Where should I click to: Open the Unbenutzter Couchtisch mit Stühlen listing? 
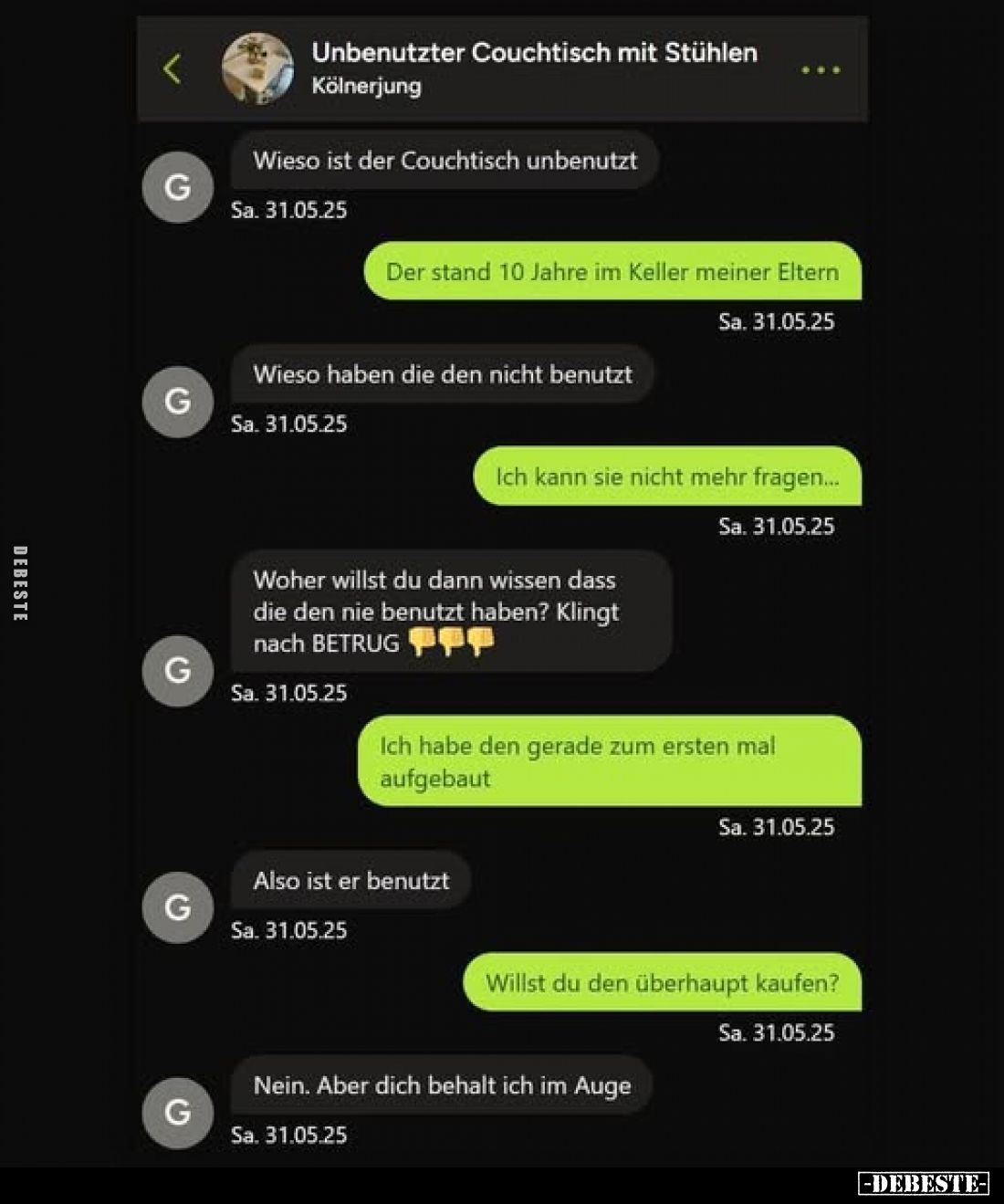coord(534,53)
